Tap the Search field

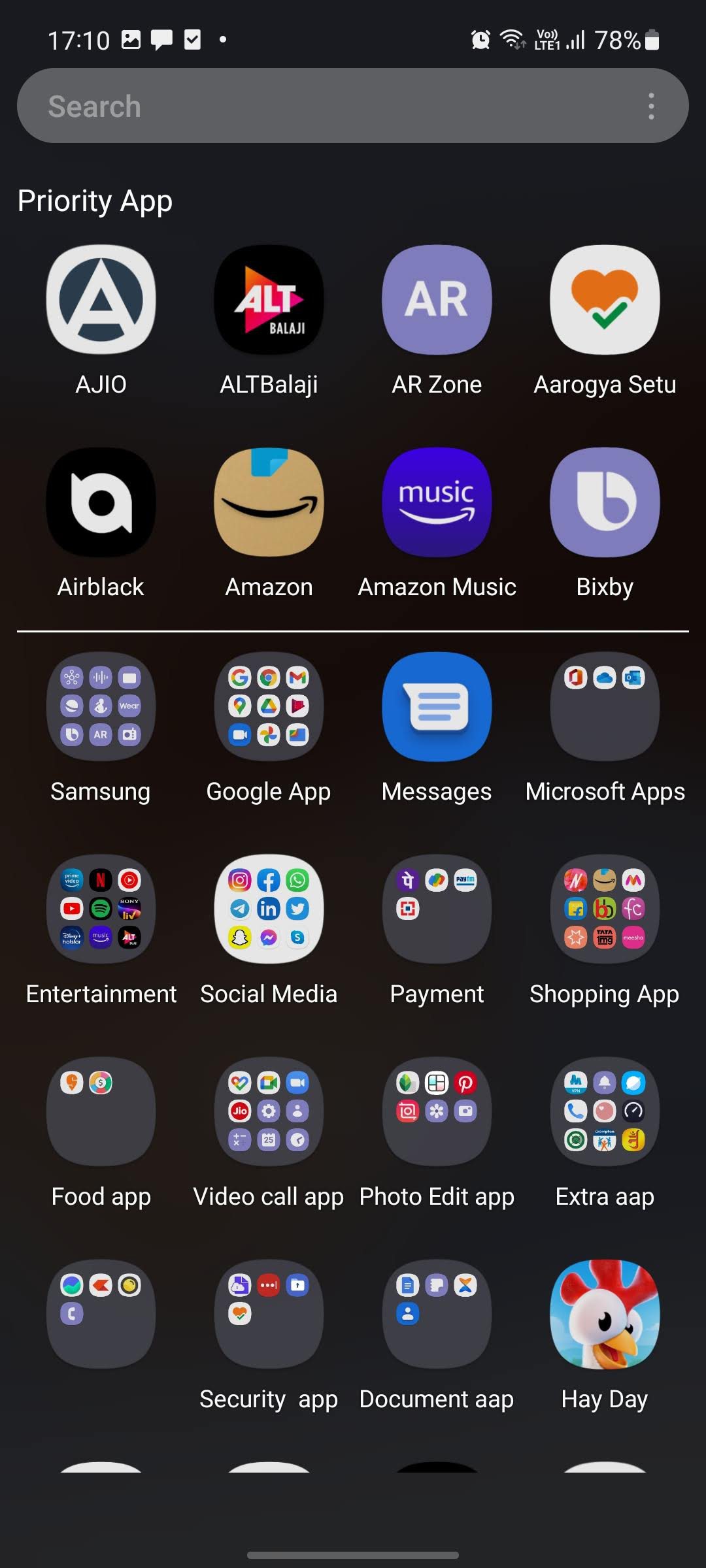327,106
